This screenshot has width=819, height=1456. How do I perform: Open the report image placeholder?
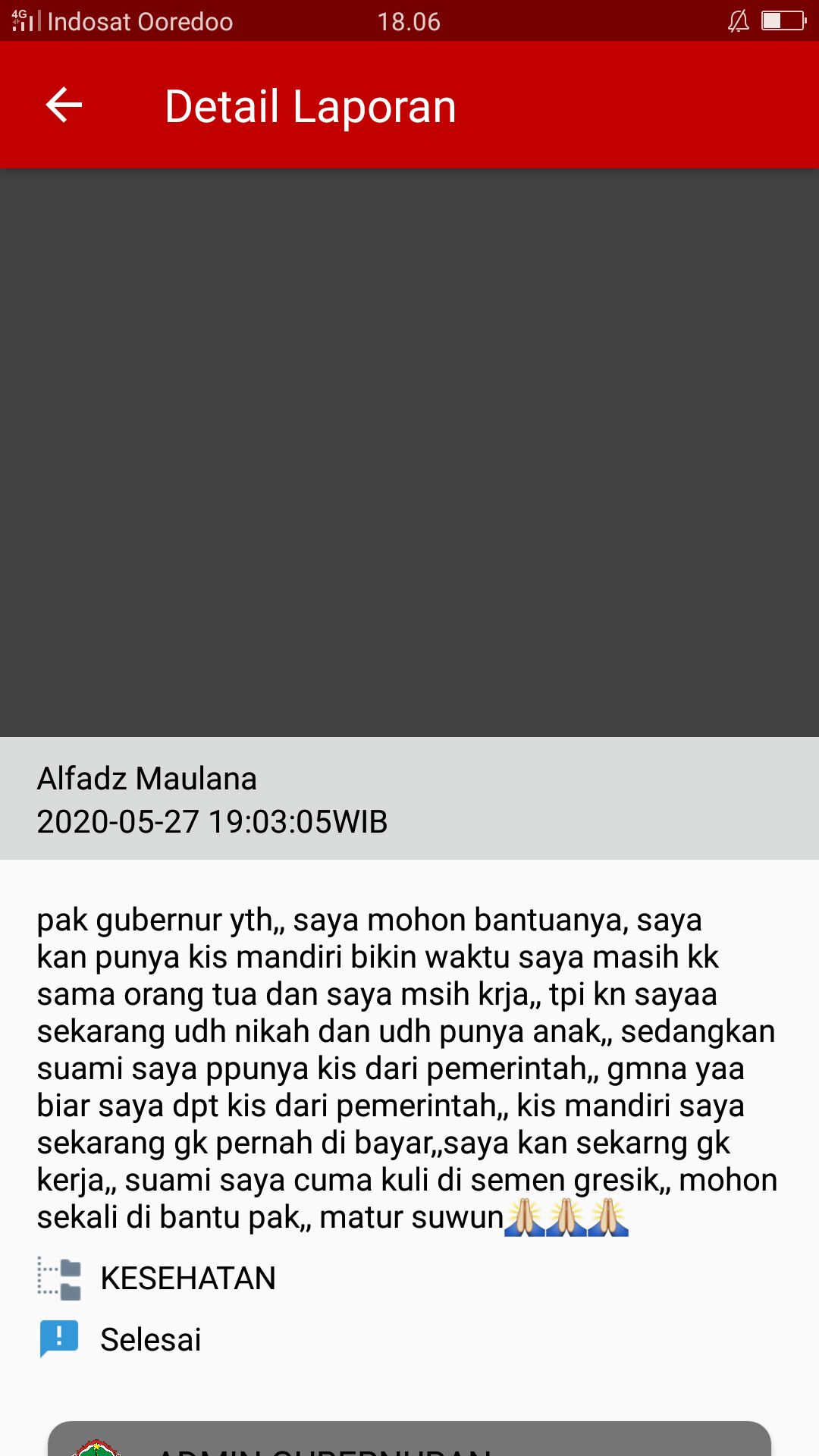[409, 453]
